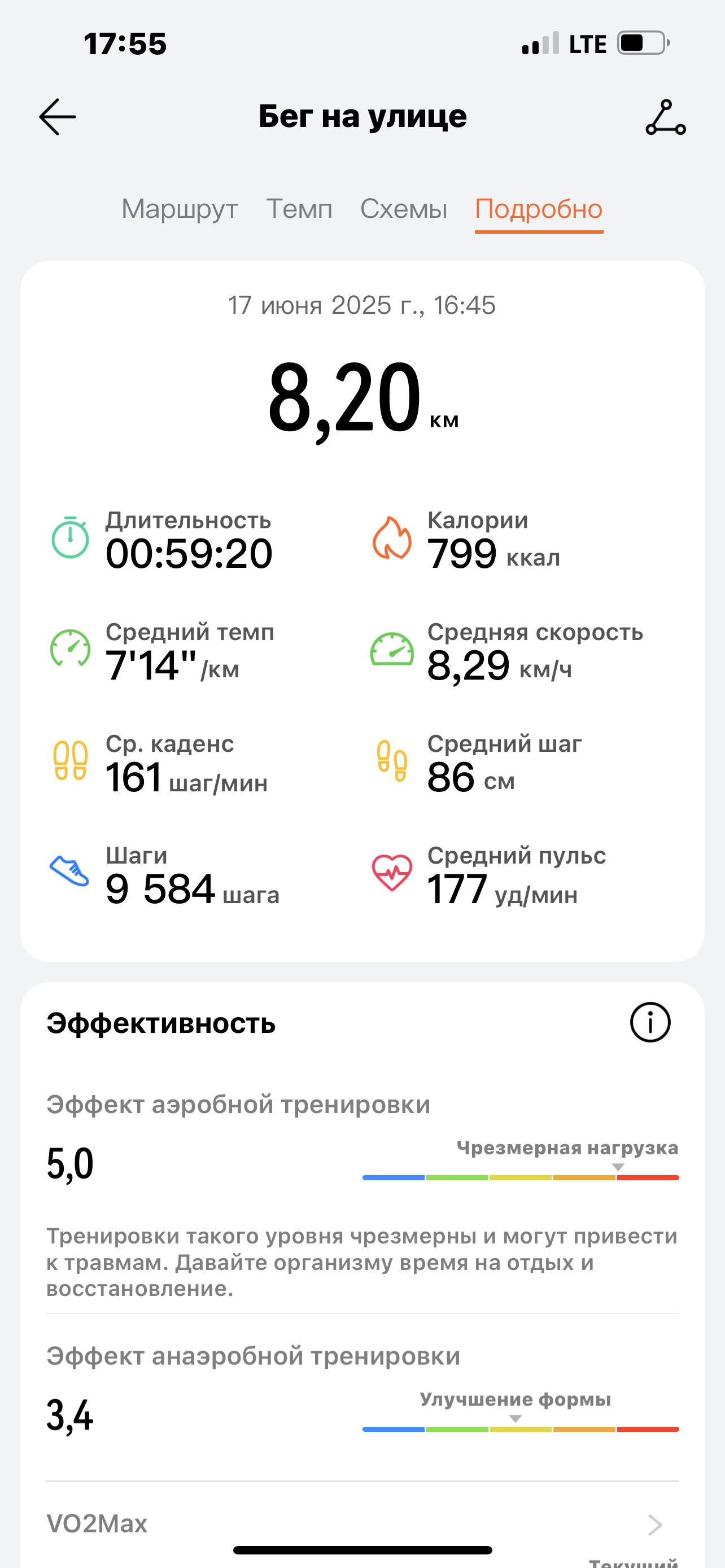The height and width of the screenshot is (1568, 725).
Task: Switch to the Маршрут tab
Action: [x=180, y=209]
